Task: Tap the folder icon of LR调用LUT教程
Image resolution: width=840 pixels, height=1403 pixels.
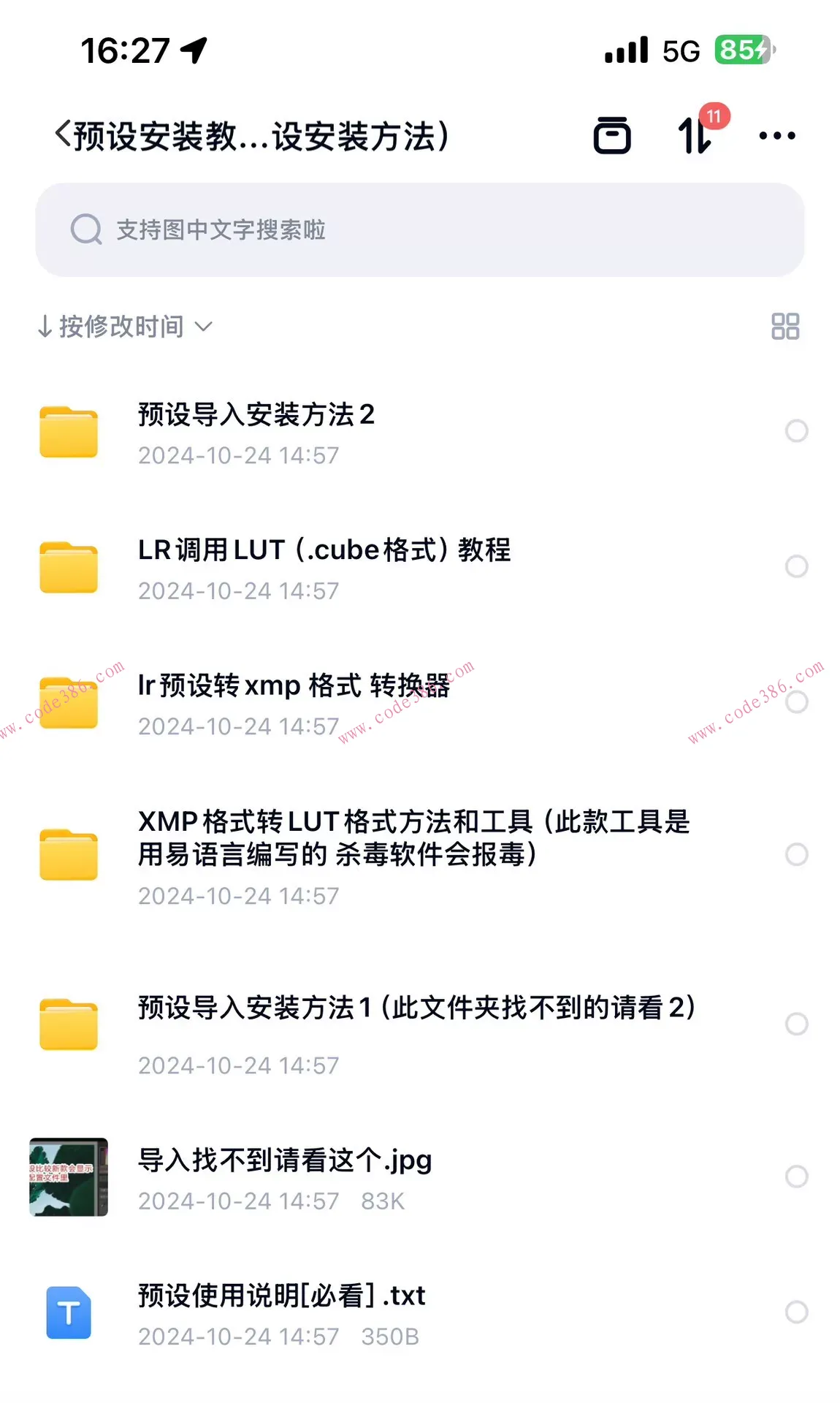Action: coord(68,566)
